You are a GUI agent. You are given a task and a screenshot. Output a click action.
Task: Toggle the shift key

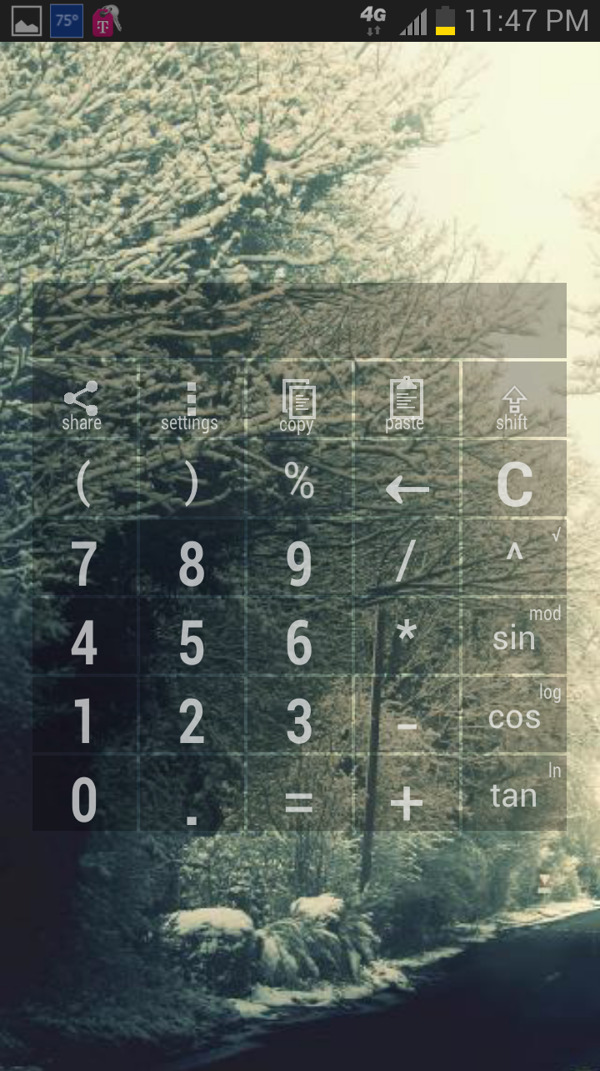tap(513, 405)
